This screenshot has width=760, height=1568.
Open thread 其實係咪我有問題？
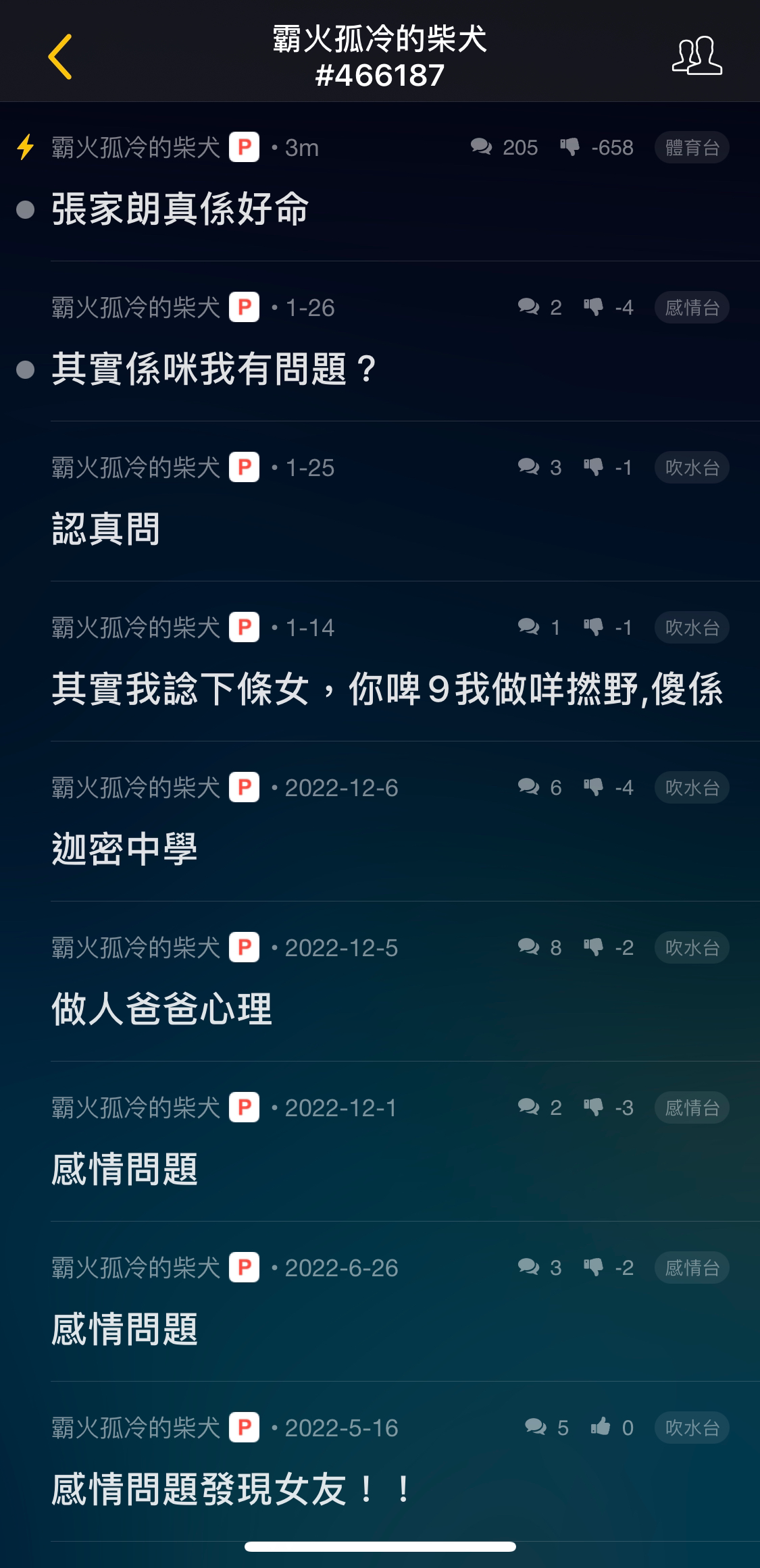pos(213,369)
